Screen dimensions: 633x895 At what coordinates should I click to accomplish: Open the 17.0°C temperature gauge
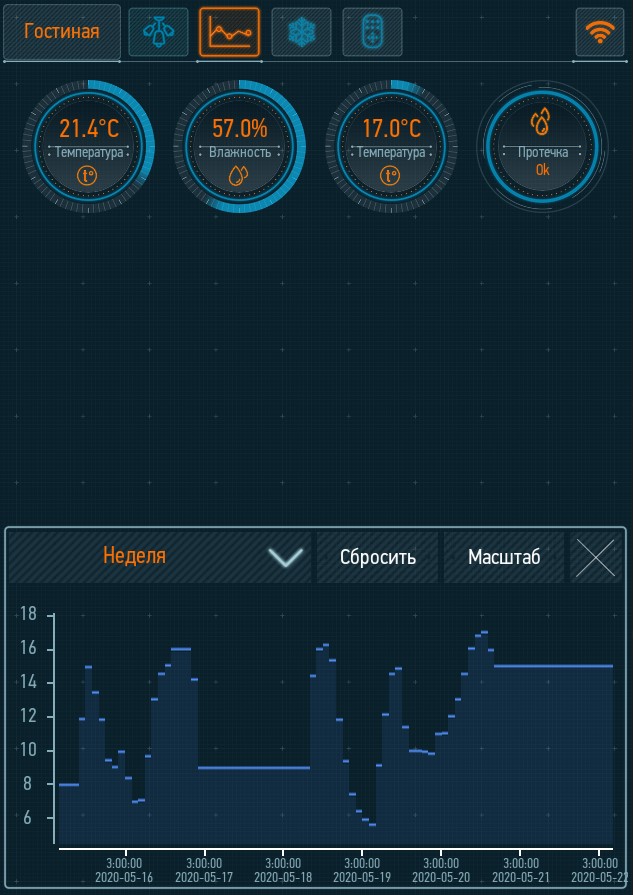click(x=392, y=146)
